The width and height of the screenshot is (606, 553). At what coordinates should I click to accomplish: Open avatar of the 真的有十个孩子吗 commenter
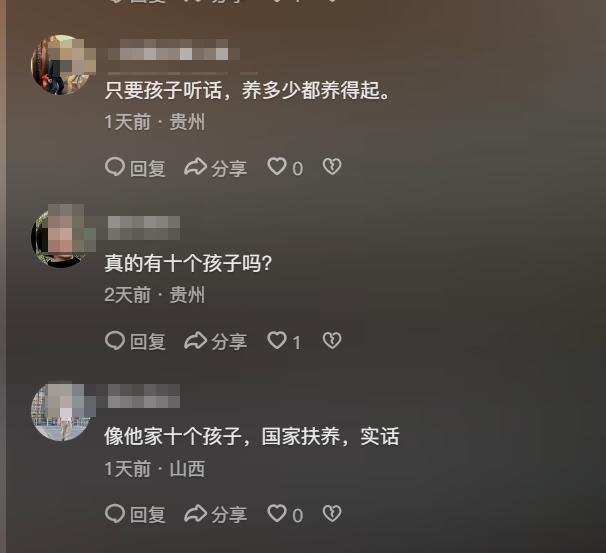[62, 238]
